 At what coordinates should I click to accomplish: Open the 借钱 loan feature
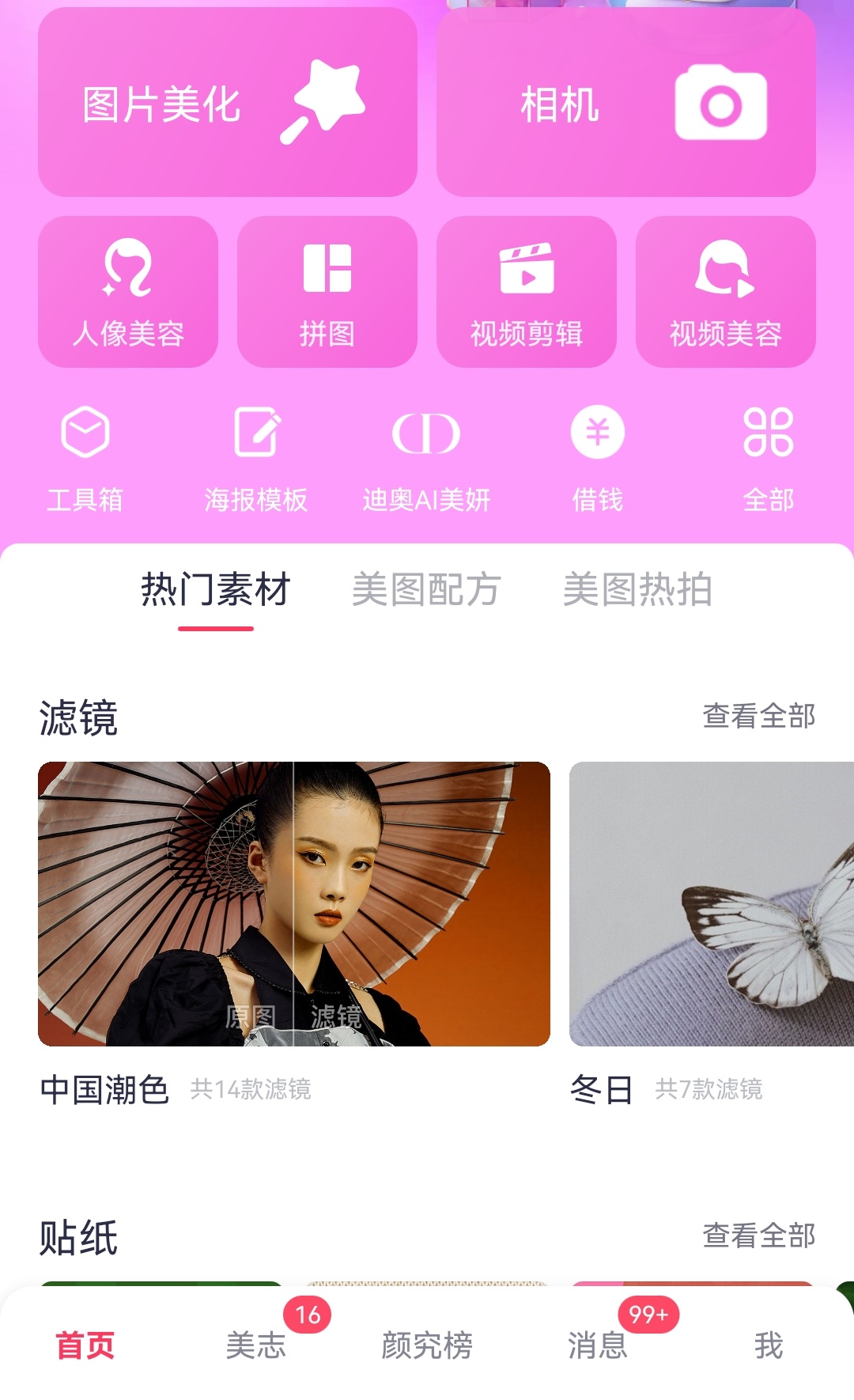(598, 457)
